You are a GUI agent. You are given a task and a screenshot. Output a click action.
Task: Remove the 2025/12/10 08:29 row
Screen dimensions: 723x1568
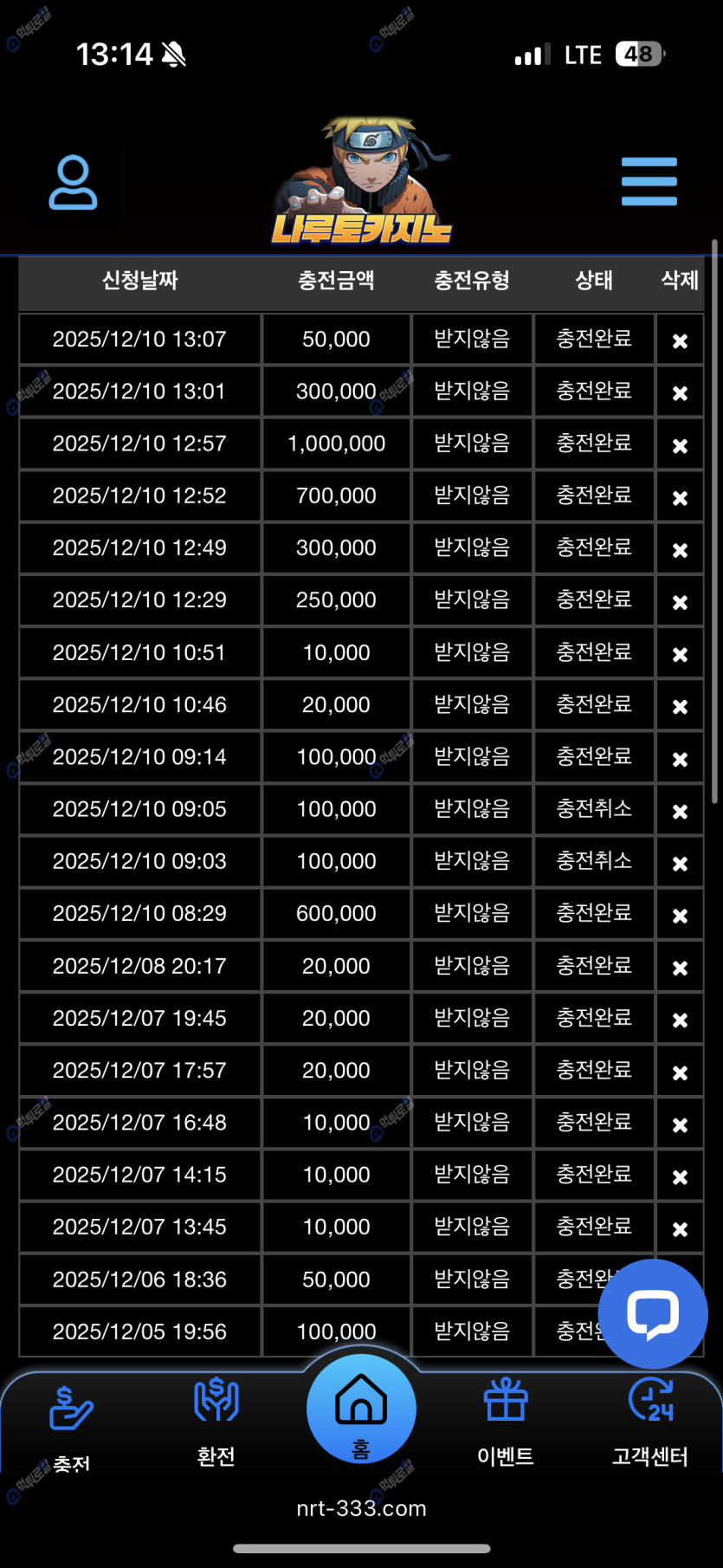[x=680, y=916]
